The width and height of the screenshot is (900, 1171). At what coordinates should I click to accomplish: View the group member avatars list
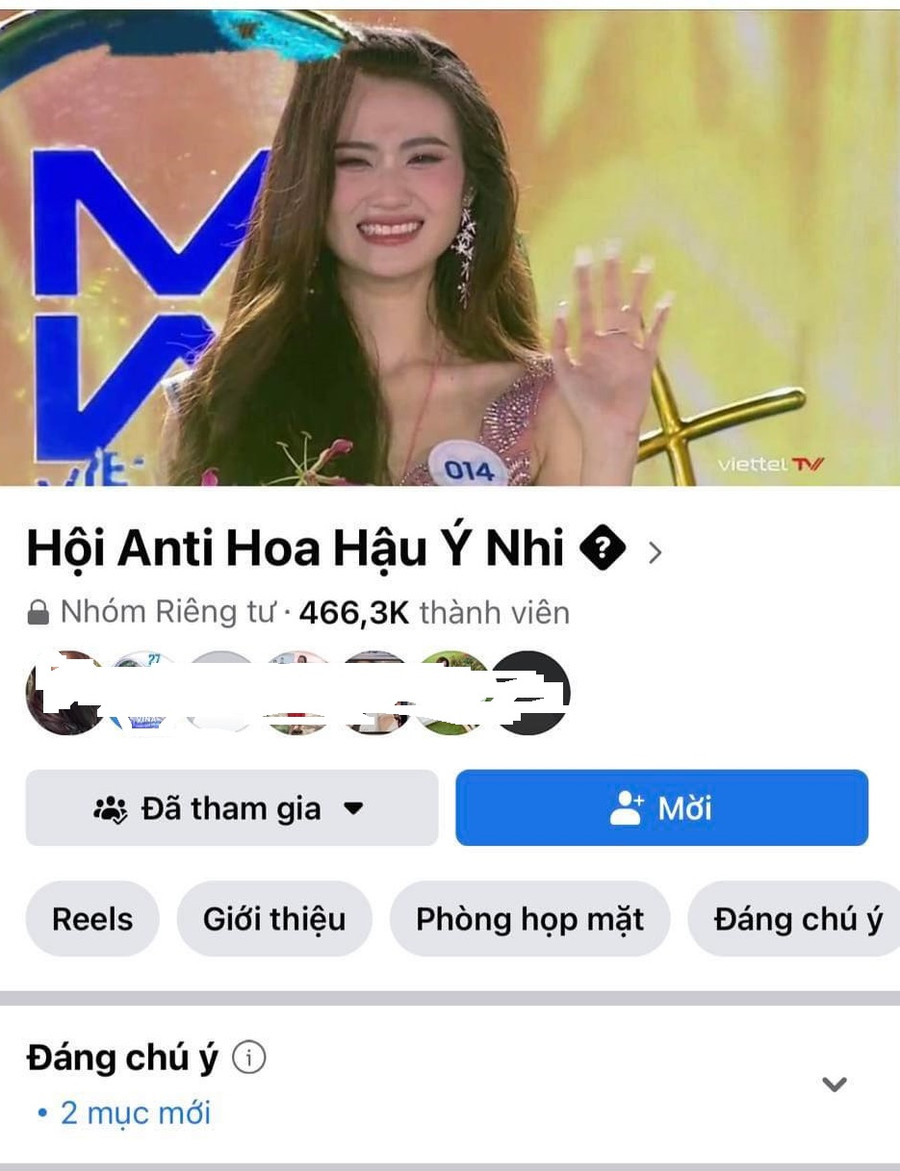[x=297, y=693]
